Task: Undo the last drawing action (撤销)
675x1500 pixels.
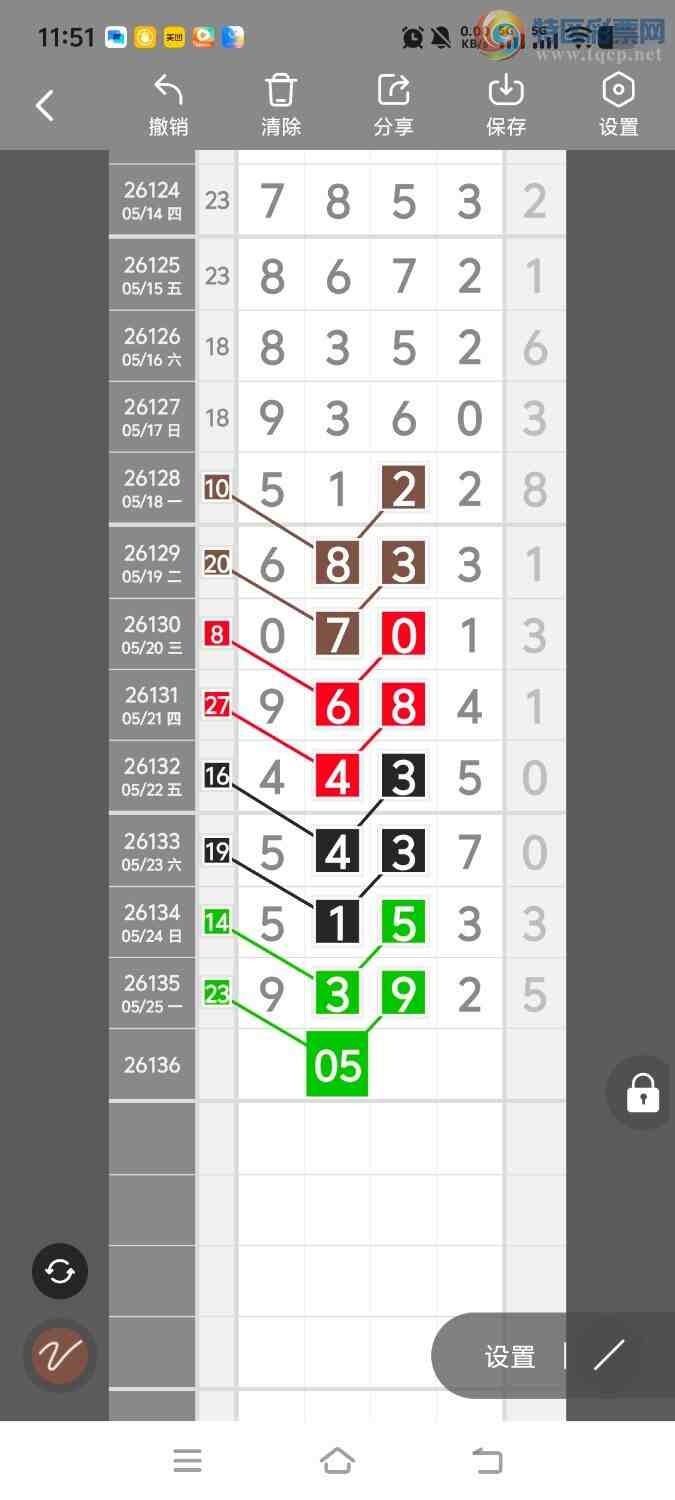Action: point(168,105)
